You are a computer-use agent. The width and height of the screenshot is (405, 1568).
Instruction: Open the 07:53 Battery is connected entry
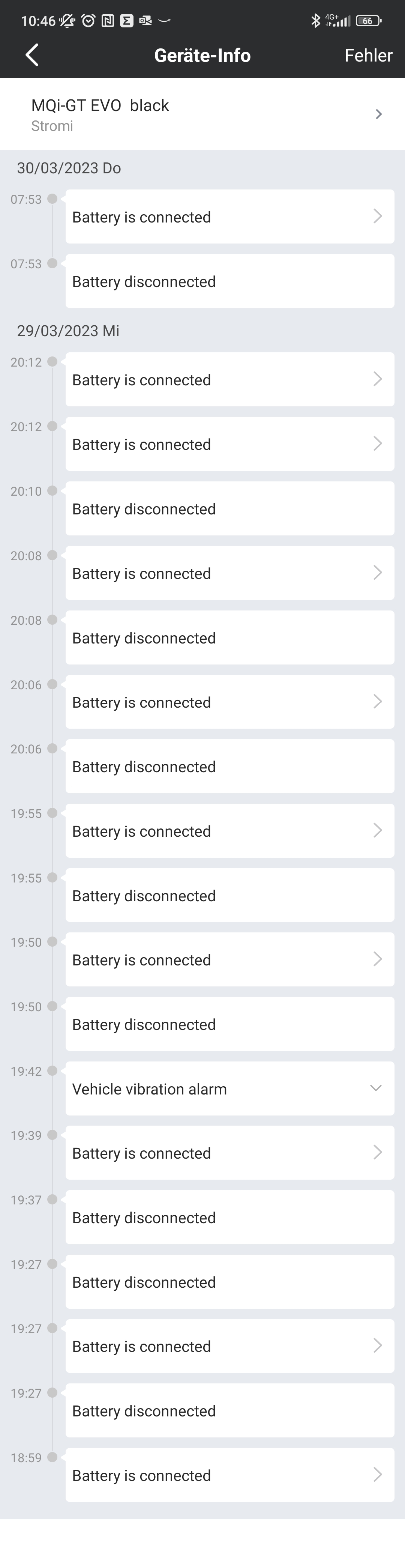(x=229, y=217)
